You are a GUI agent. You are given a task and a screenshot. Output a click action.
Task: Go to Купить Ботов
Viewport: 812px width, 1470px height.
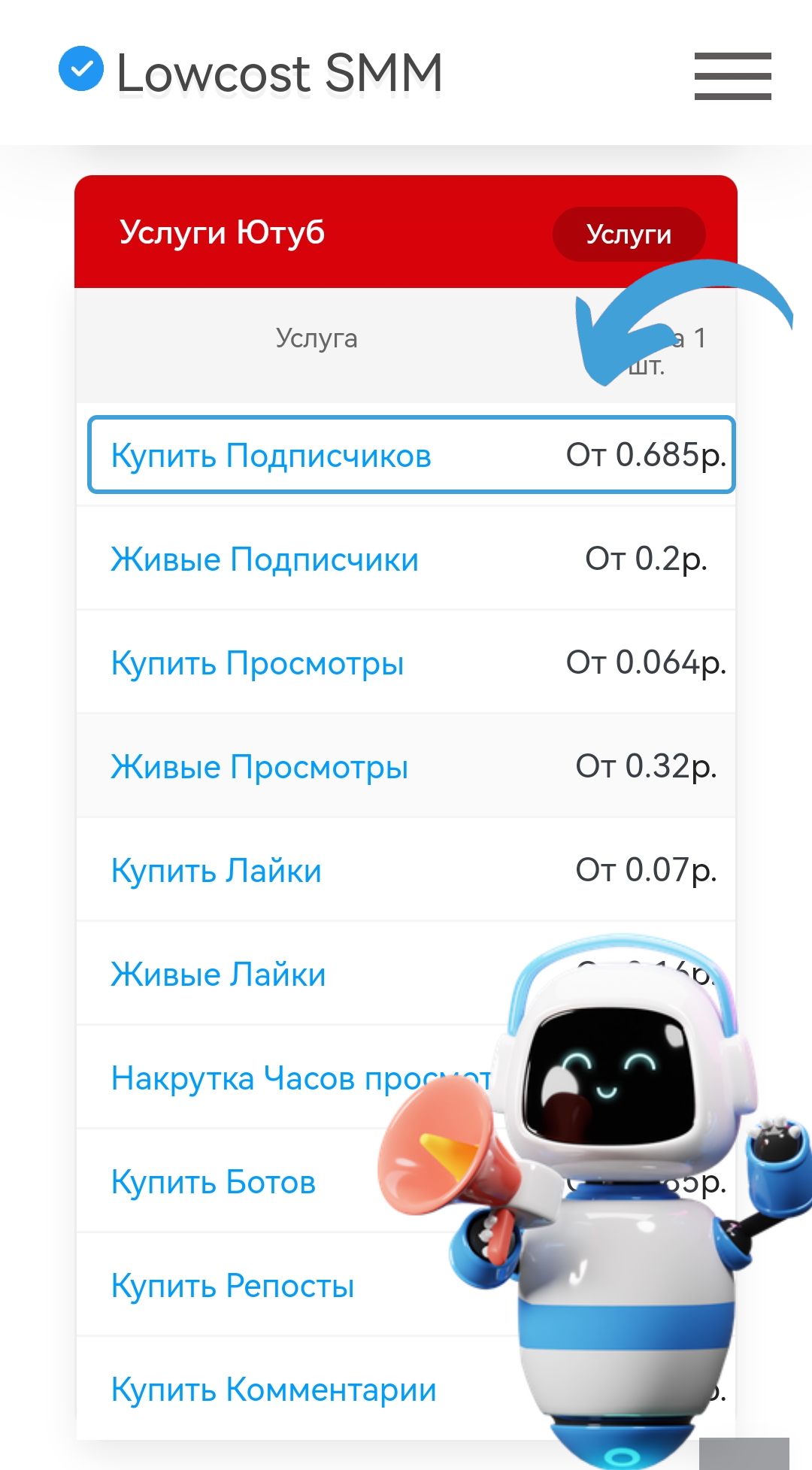pos(214,1182)
